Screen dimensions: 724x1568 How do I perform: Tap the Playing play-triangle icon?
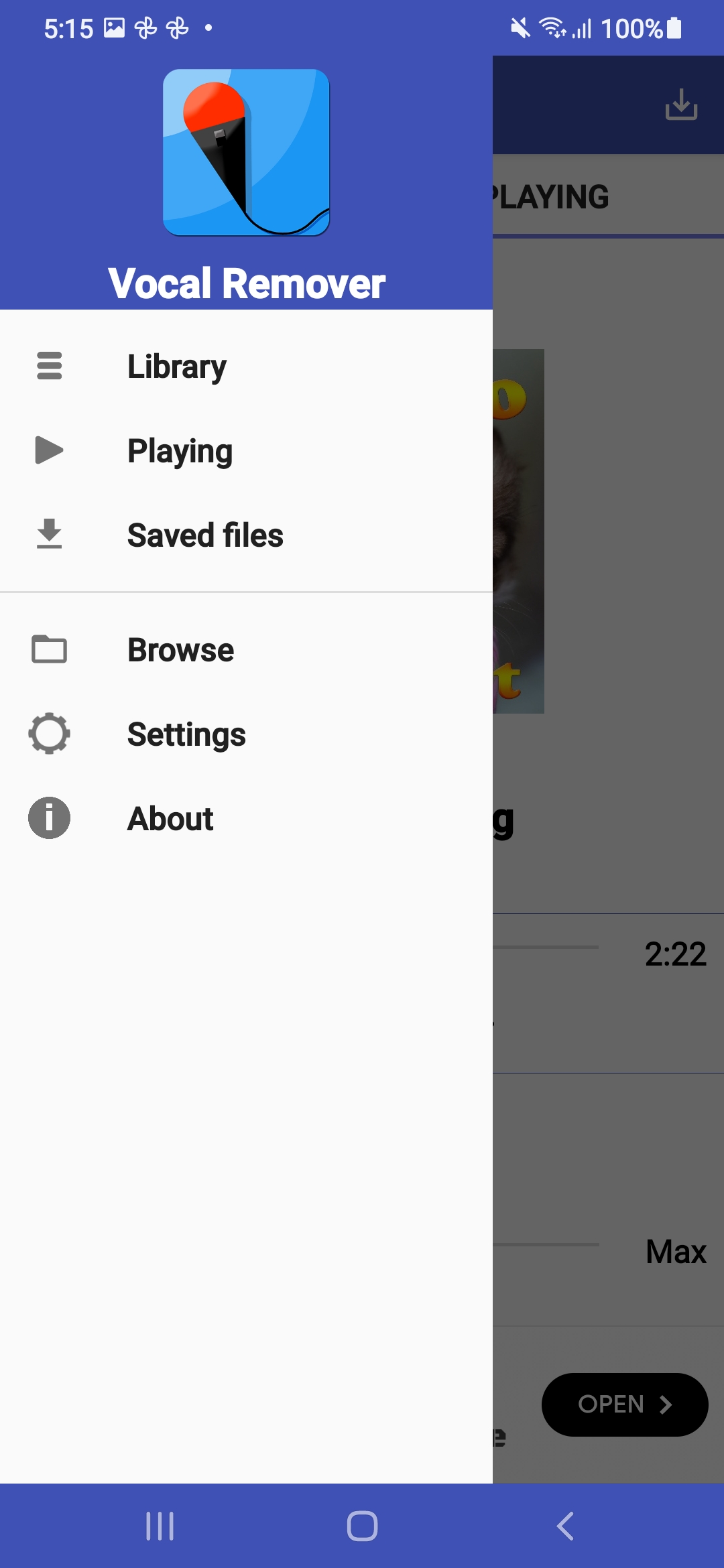48,450
